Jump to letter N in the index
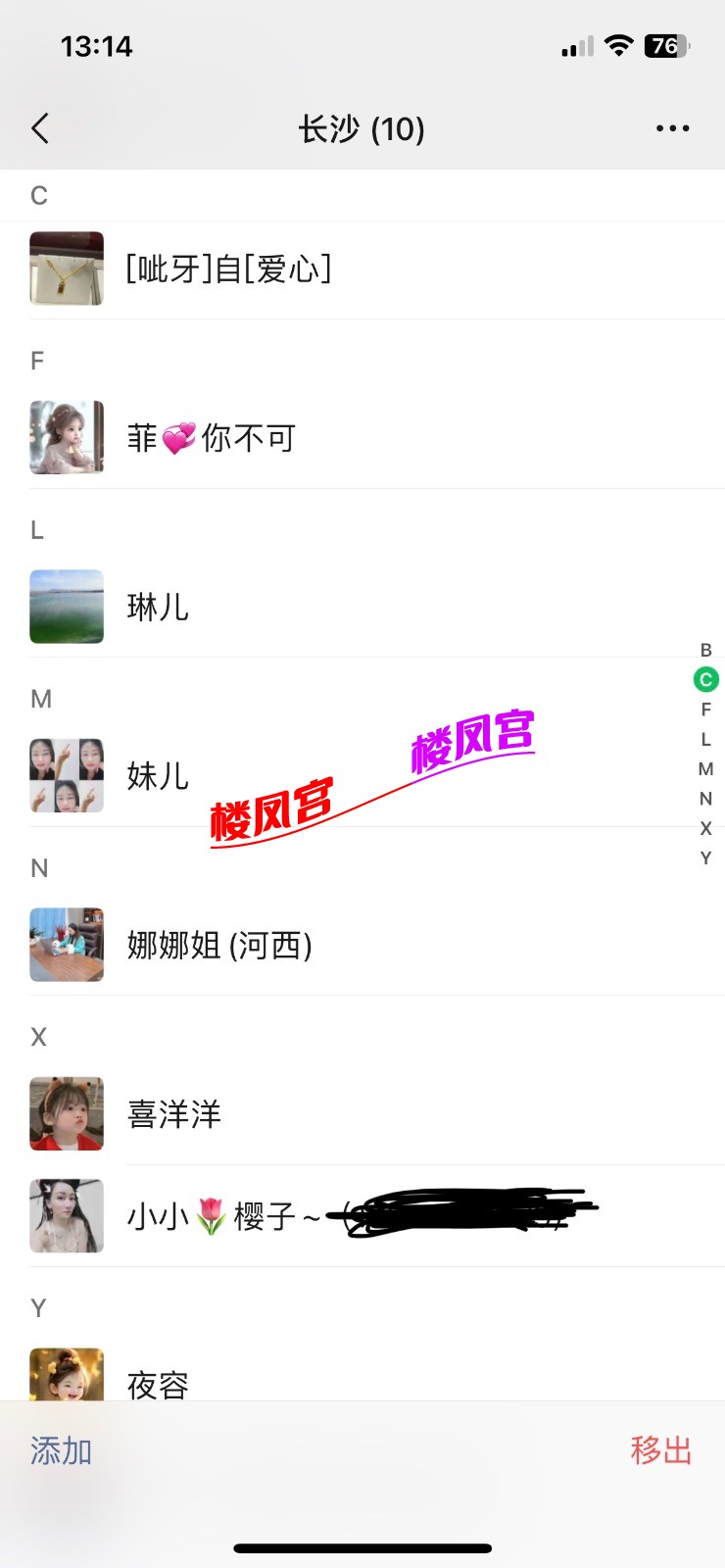This screenshot has height=1568, width=725. tap(705, 799)
